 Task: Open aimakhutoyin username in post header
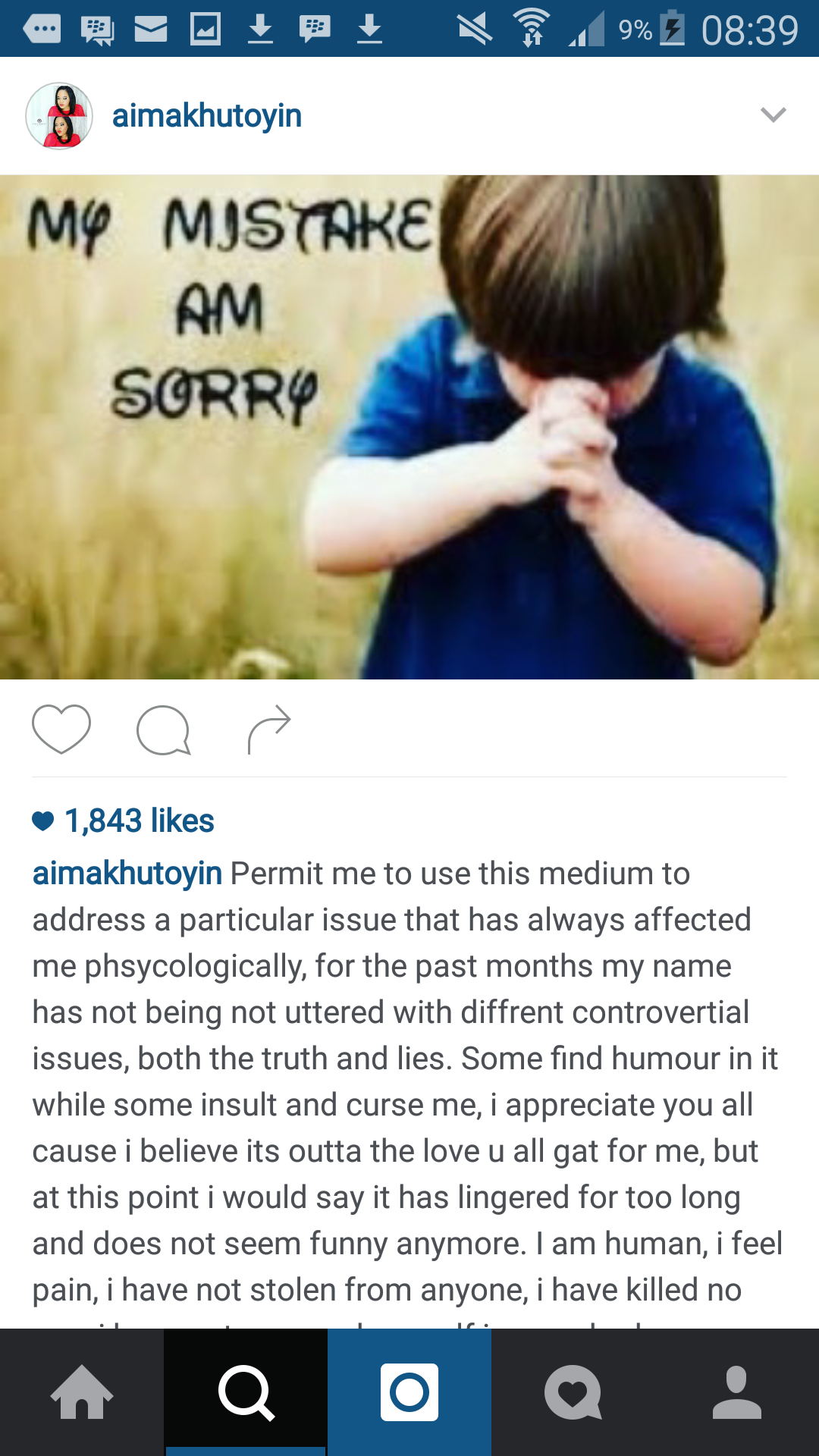click(206, 116)
